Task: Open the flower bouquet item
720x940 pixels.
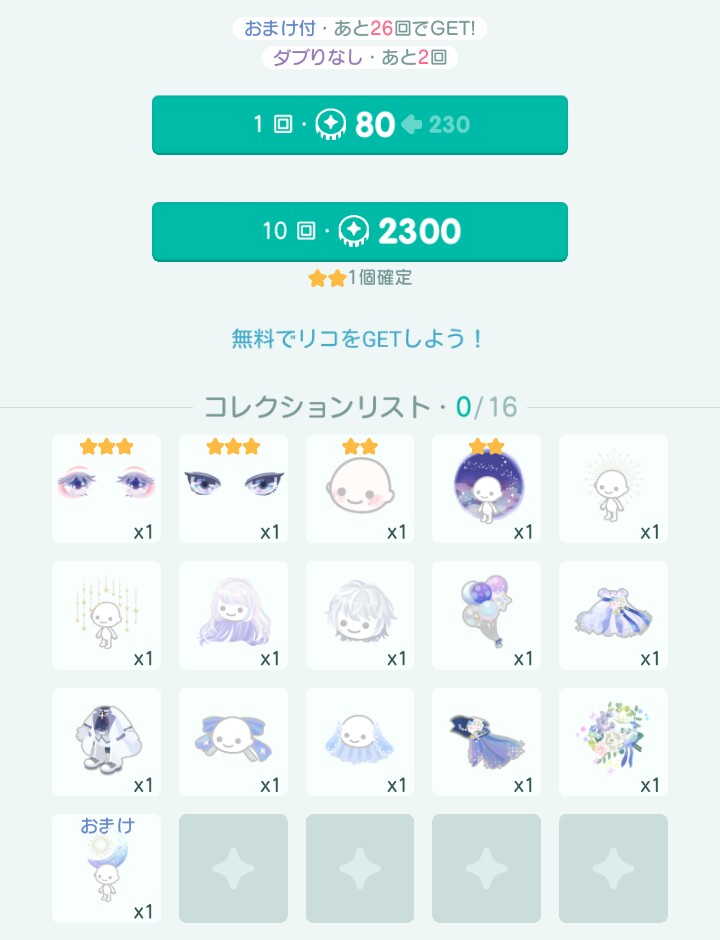Action: (x=613, y=743)
